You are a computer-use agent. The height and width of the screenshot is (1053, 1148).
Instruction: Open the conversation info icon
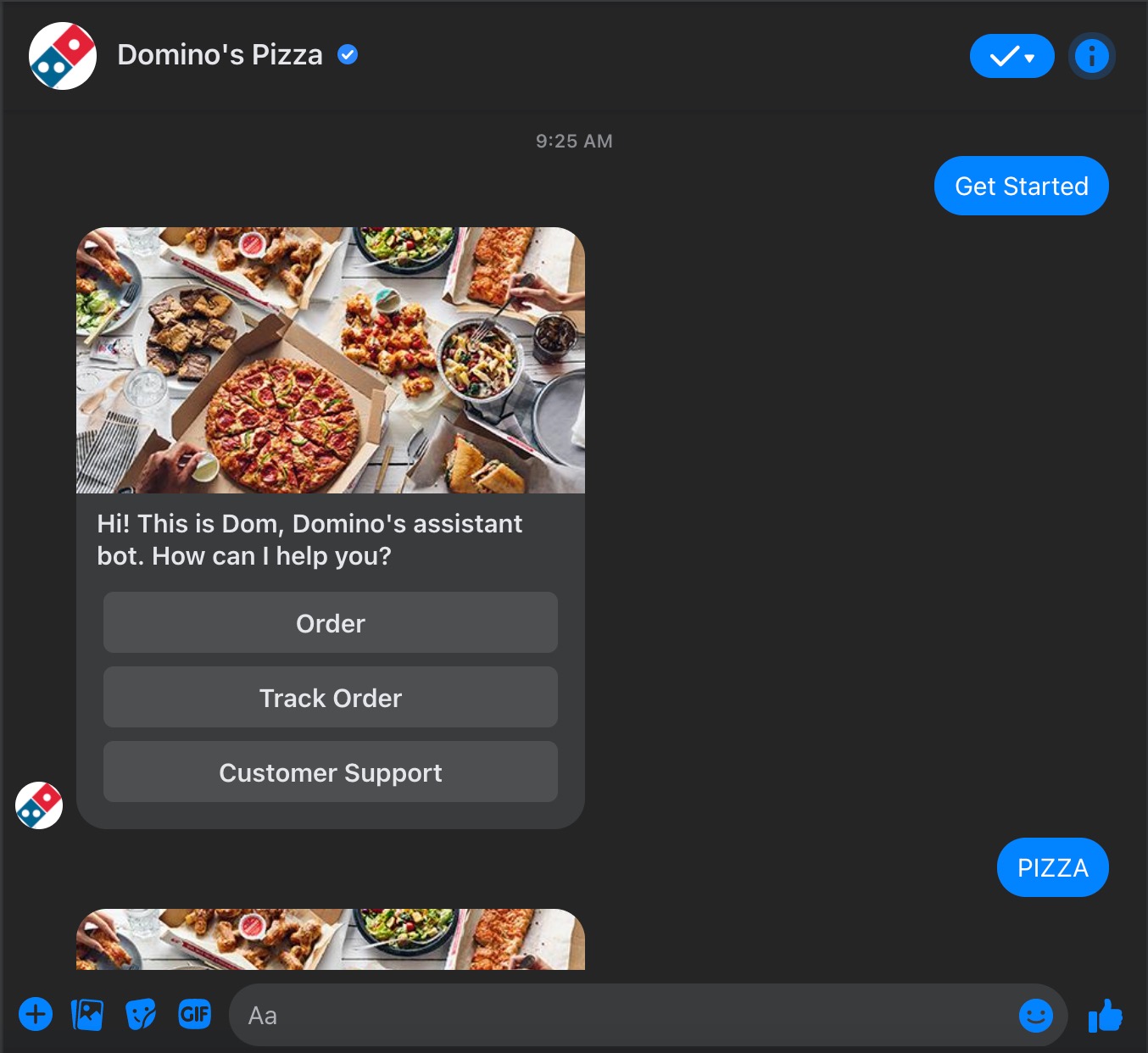click(1091, 56)
